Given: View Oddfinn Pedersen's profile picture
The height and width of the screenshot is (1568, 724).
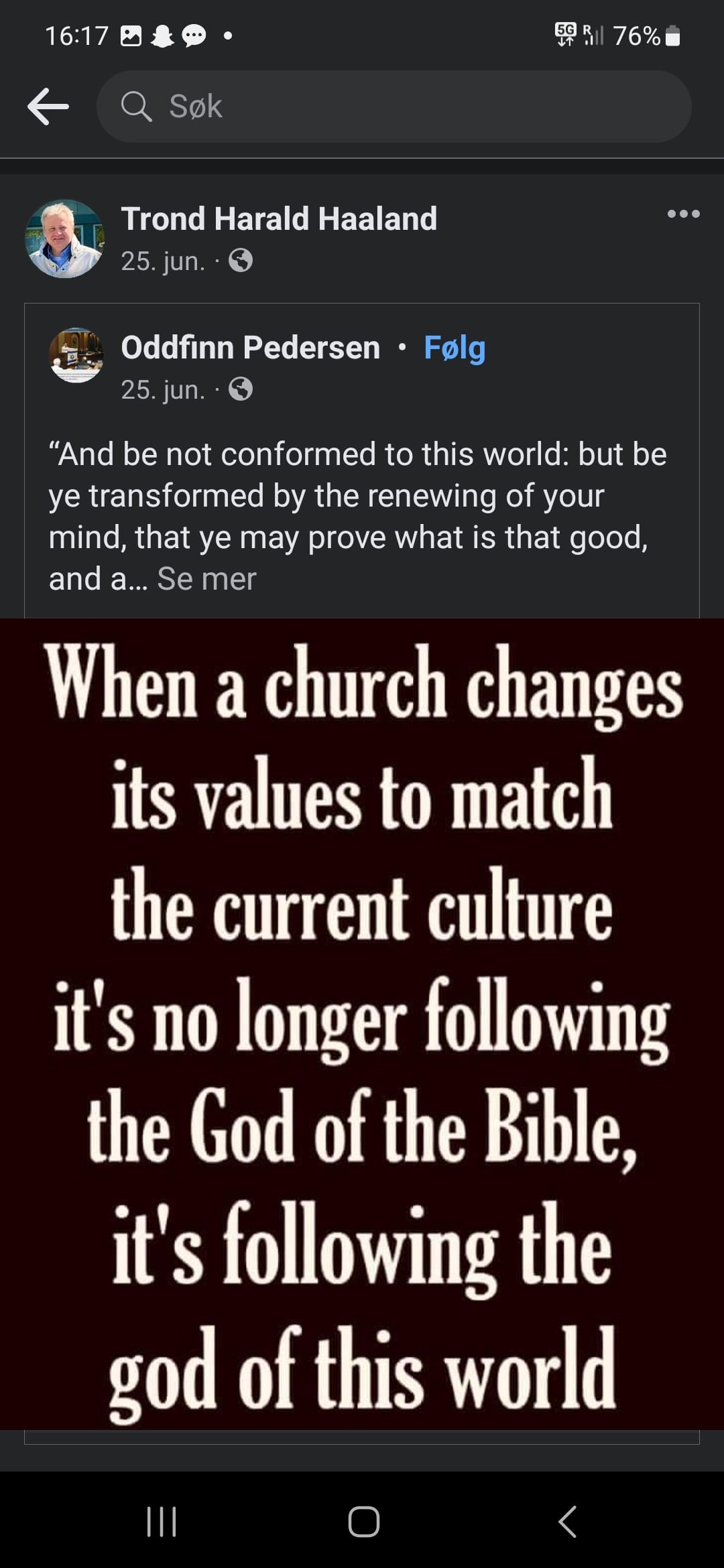Looking at the screenshot, I should [76, 356].
